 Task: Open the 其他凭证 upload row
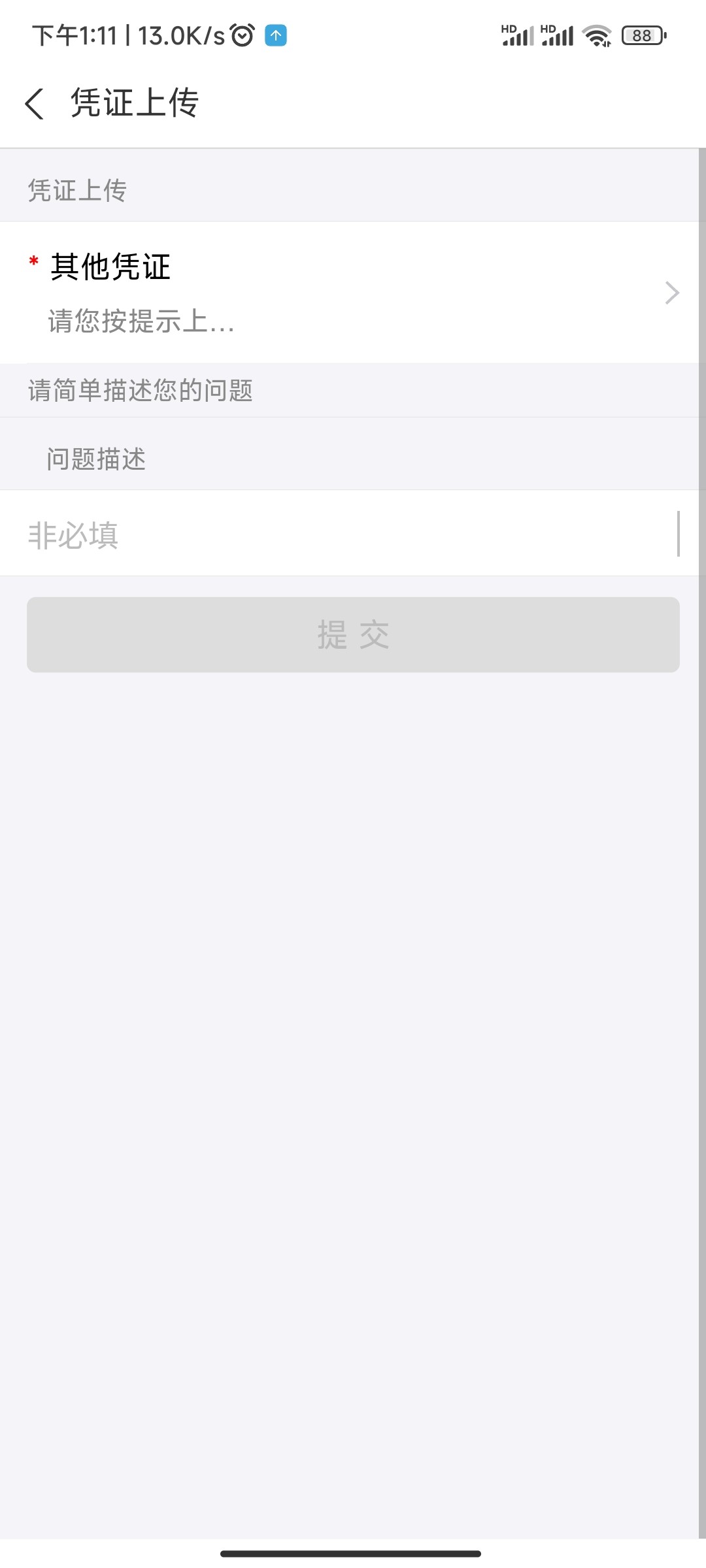pyautogui.click(x=353, y=292)
